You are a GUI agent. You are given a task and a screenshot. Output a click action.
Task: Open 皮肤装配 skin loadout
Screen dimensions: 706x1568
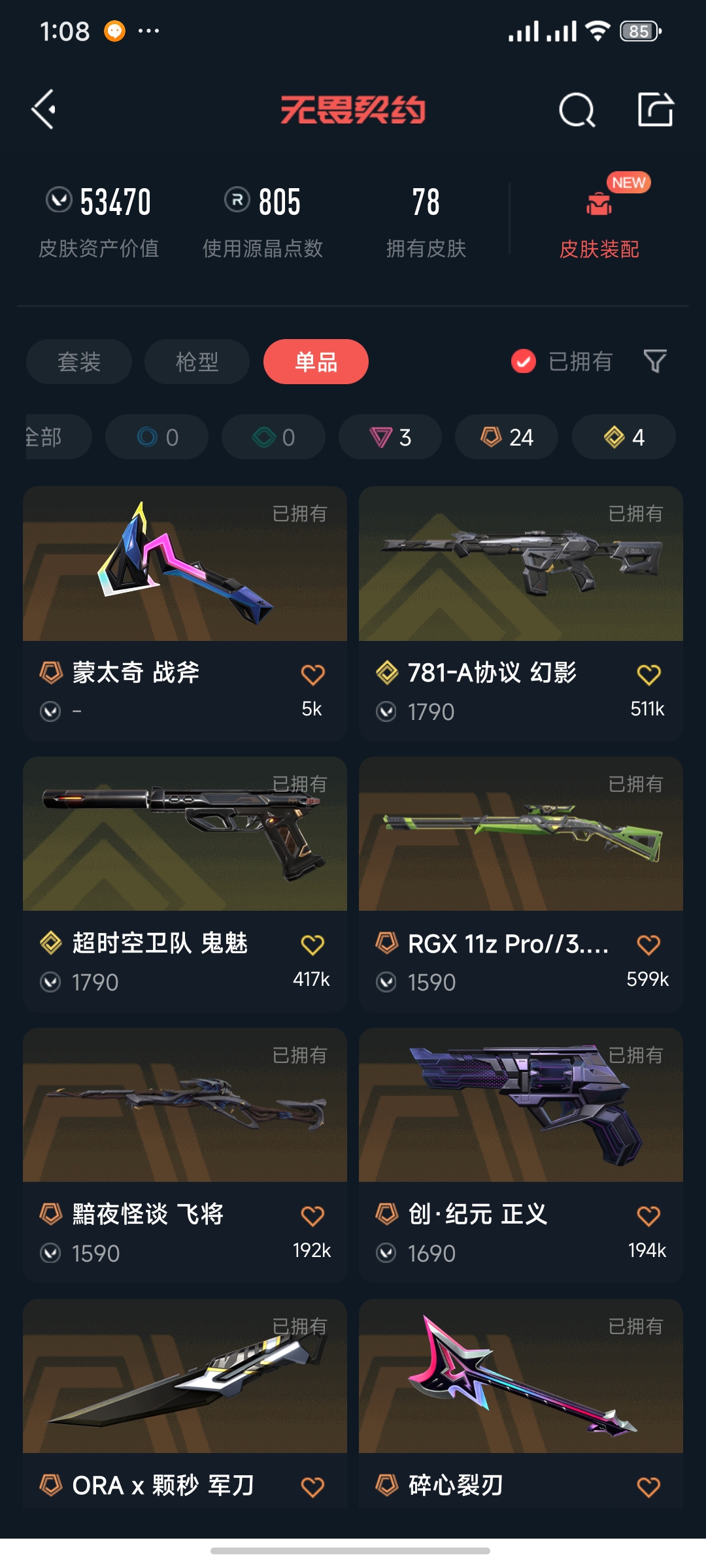599,222
